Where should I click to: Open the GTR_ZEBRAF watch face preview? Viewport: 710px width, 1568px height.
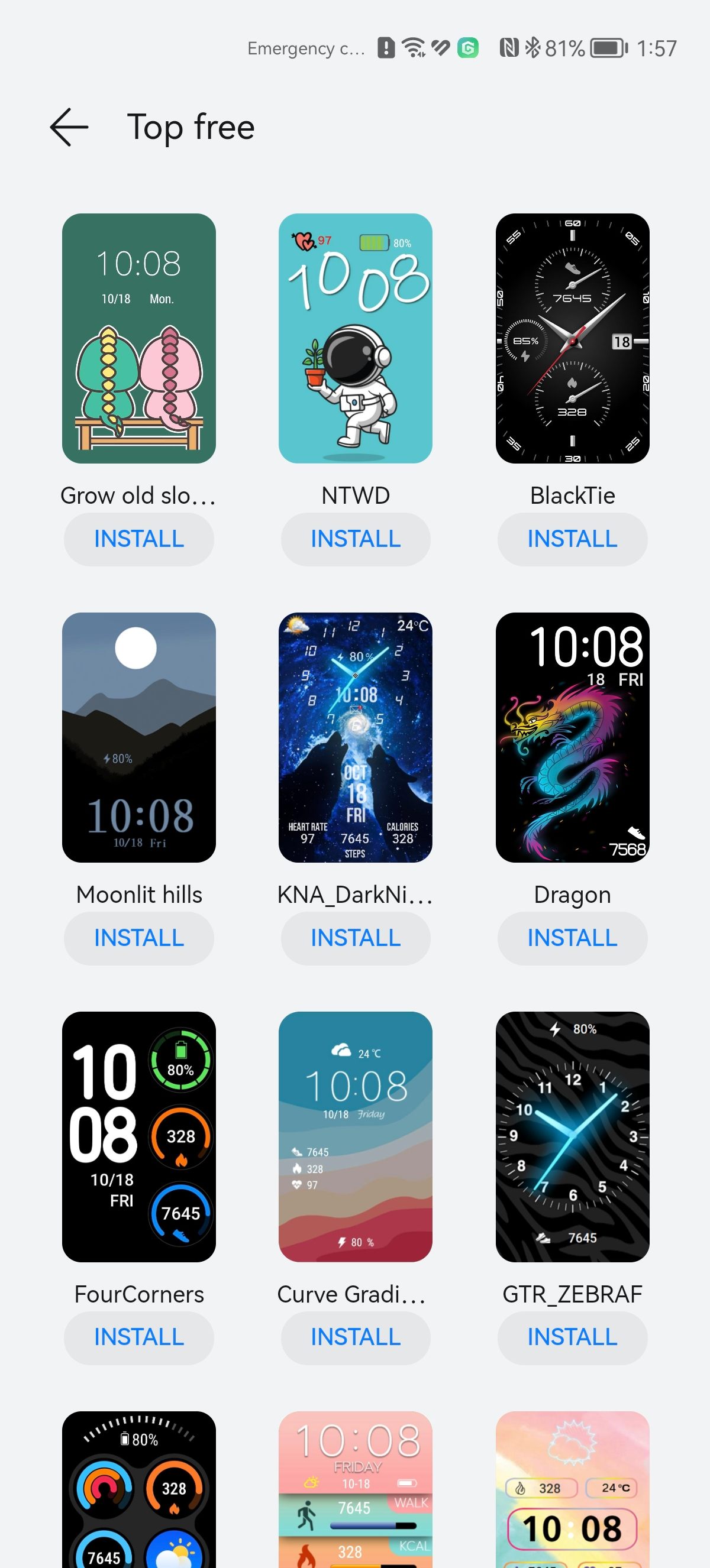(572, 1136)
